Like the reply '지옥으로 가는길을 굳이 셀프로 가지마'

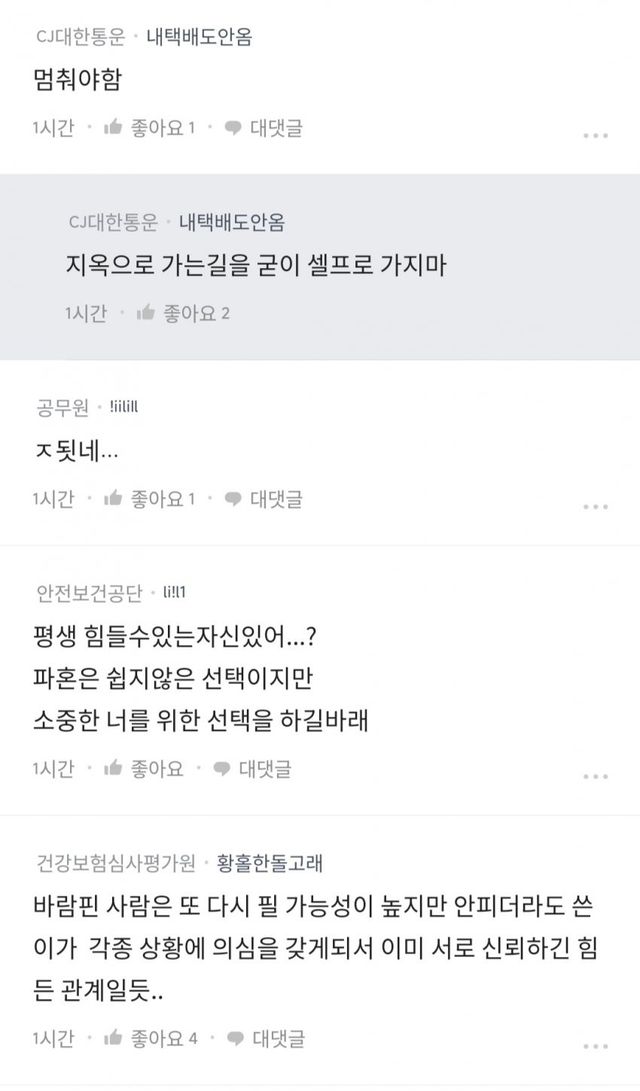click(x=184, y=313)
